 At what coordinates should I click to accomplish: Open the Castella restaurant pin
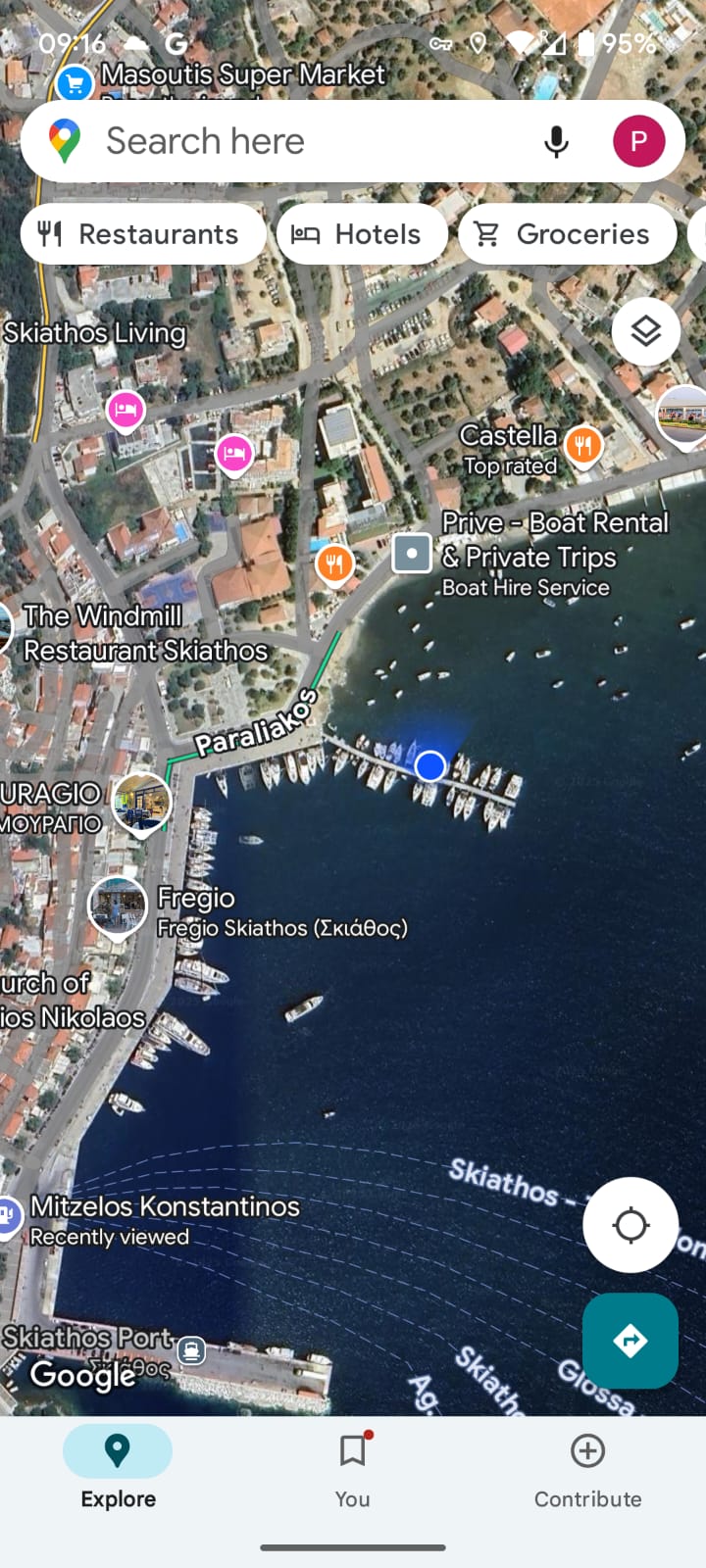click(583, 447)
